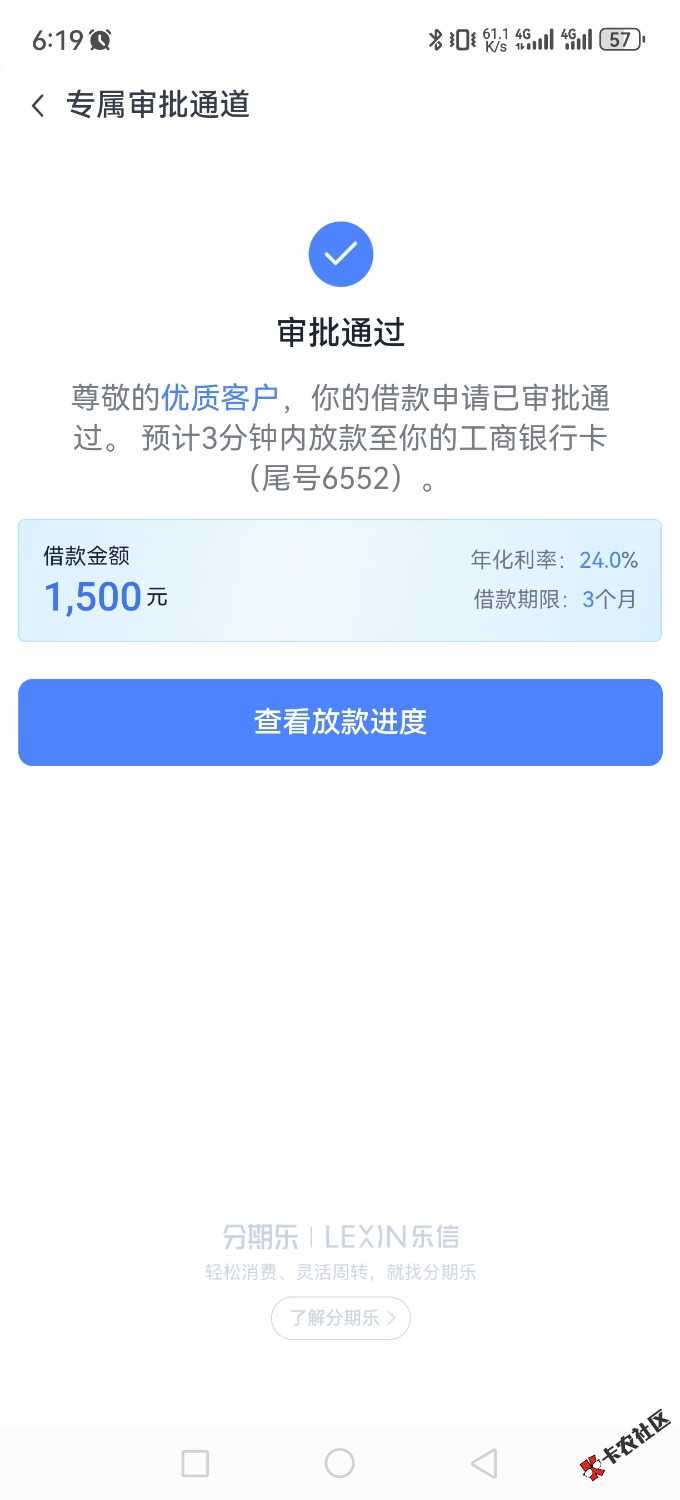Open system recent apps
This screenshot has height=1500, width=680.
tap(195, 1464)
